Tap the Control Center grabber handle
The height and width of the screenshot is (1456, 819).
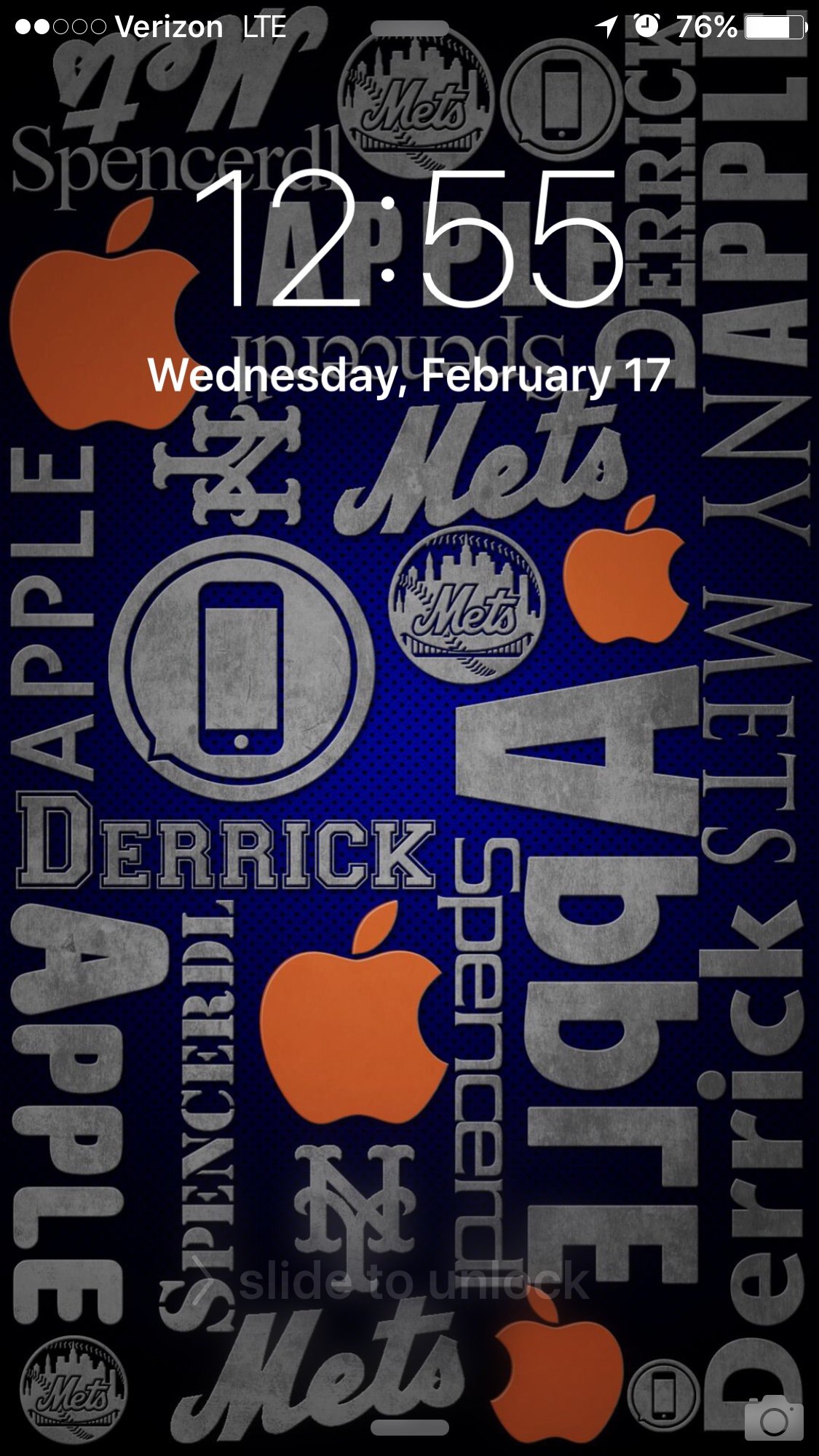pyautogui.click(x=409, y=1428)
